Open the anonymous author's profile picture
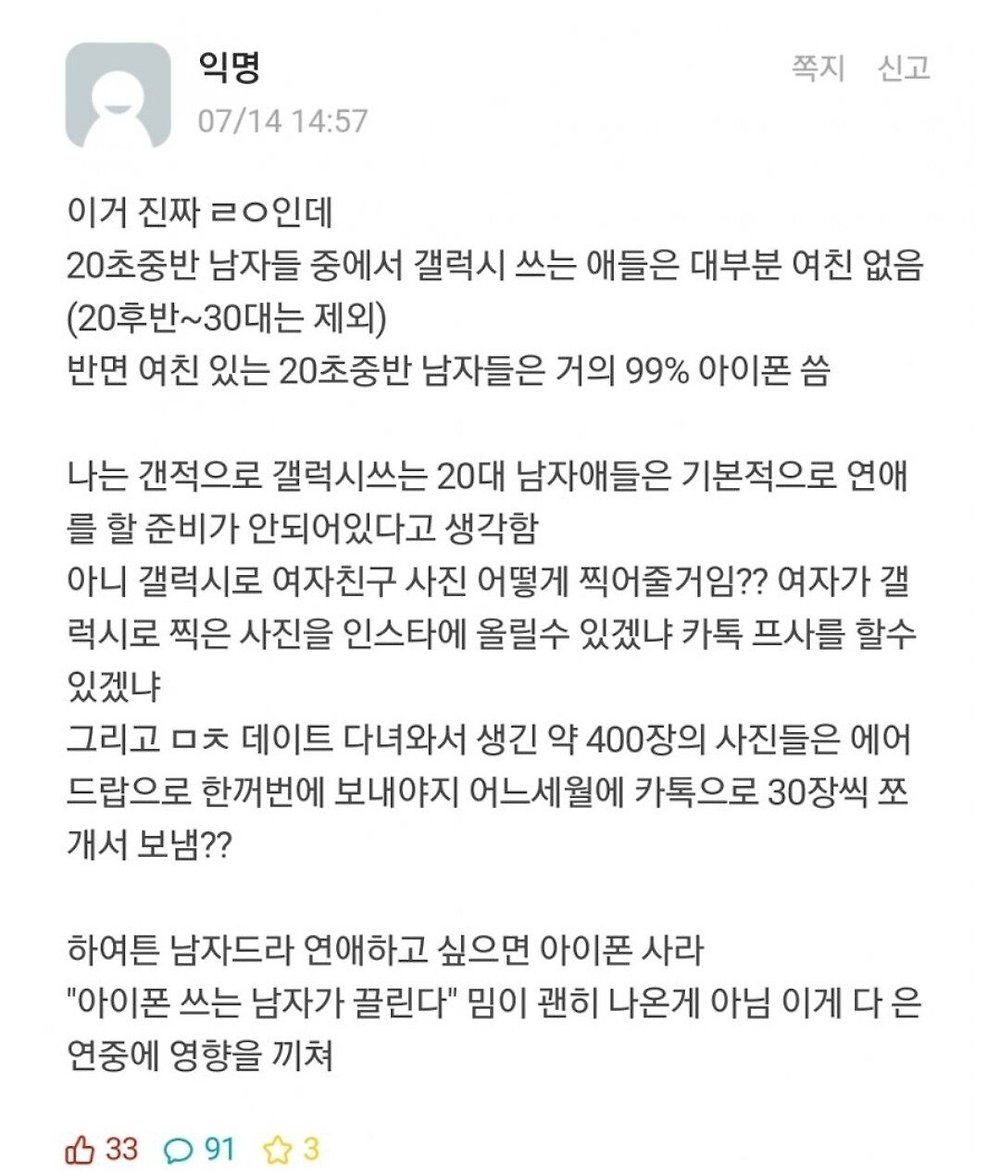The height and width of the screenshot is (1171, 1000). [118, 95]
